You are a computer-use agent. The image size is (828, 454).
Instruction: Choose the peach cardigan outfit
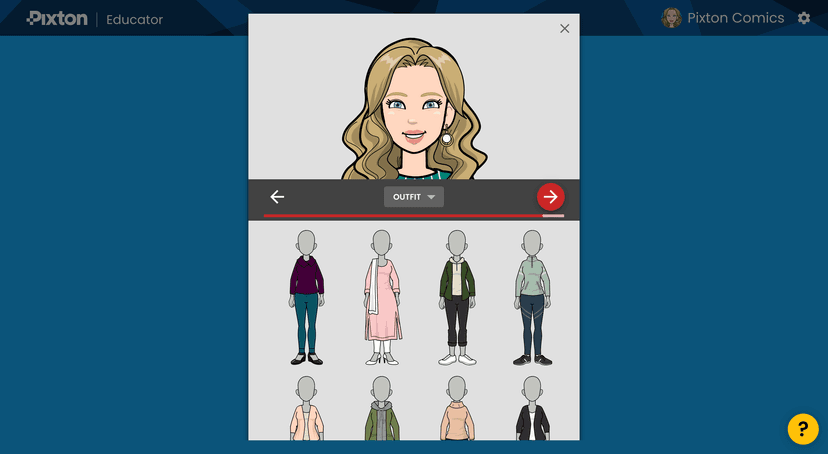point(307,410)
